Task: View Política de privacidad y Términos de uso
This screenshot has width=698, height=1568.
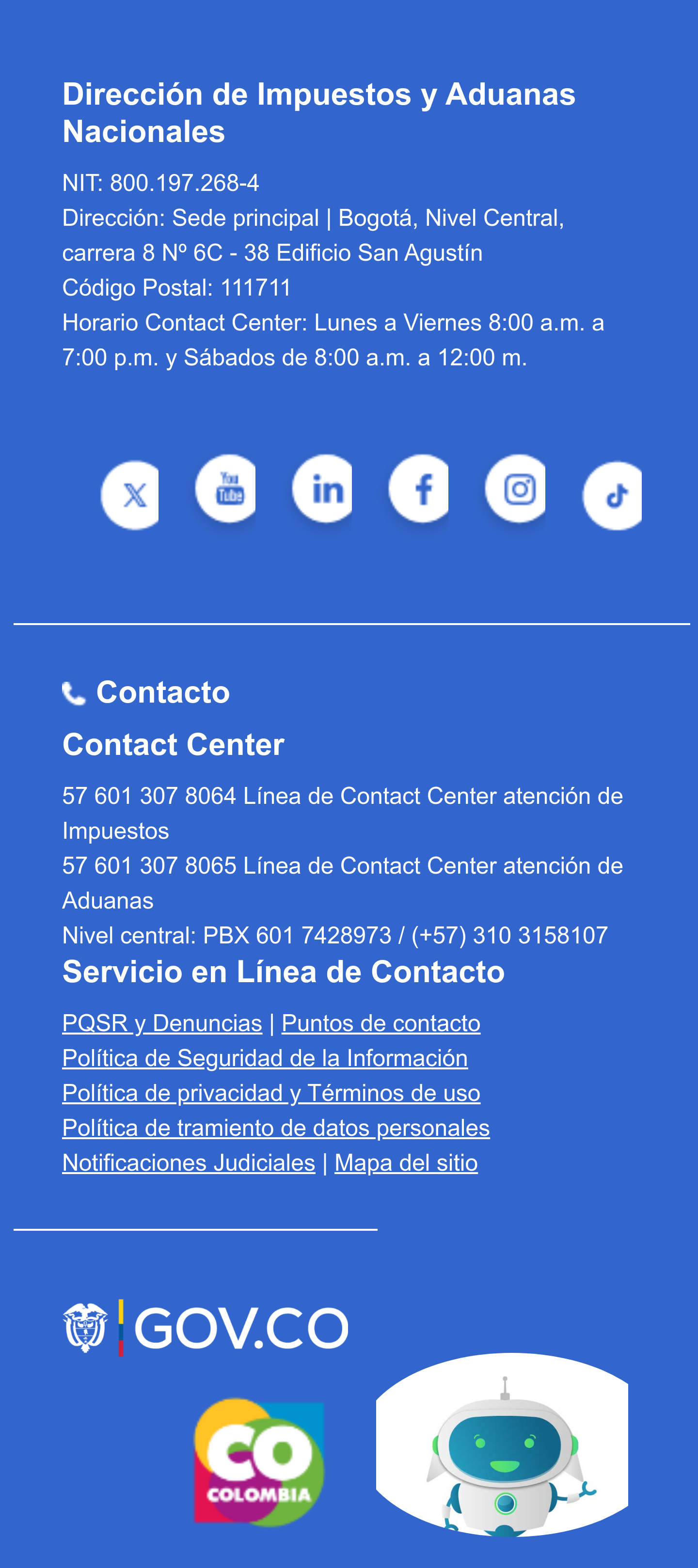Action: pyautogui.click(x=271, y=1093)
